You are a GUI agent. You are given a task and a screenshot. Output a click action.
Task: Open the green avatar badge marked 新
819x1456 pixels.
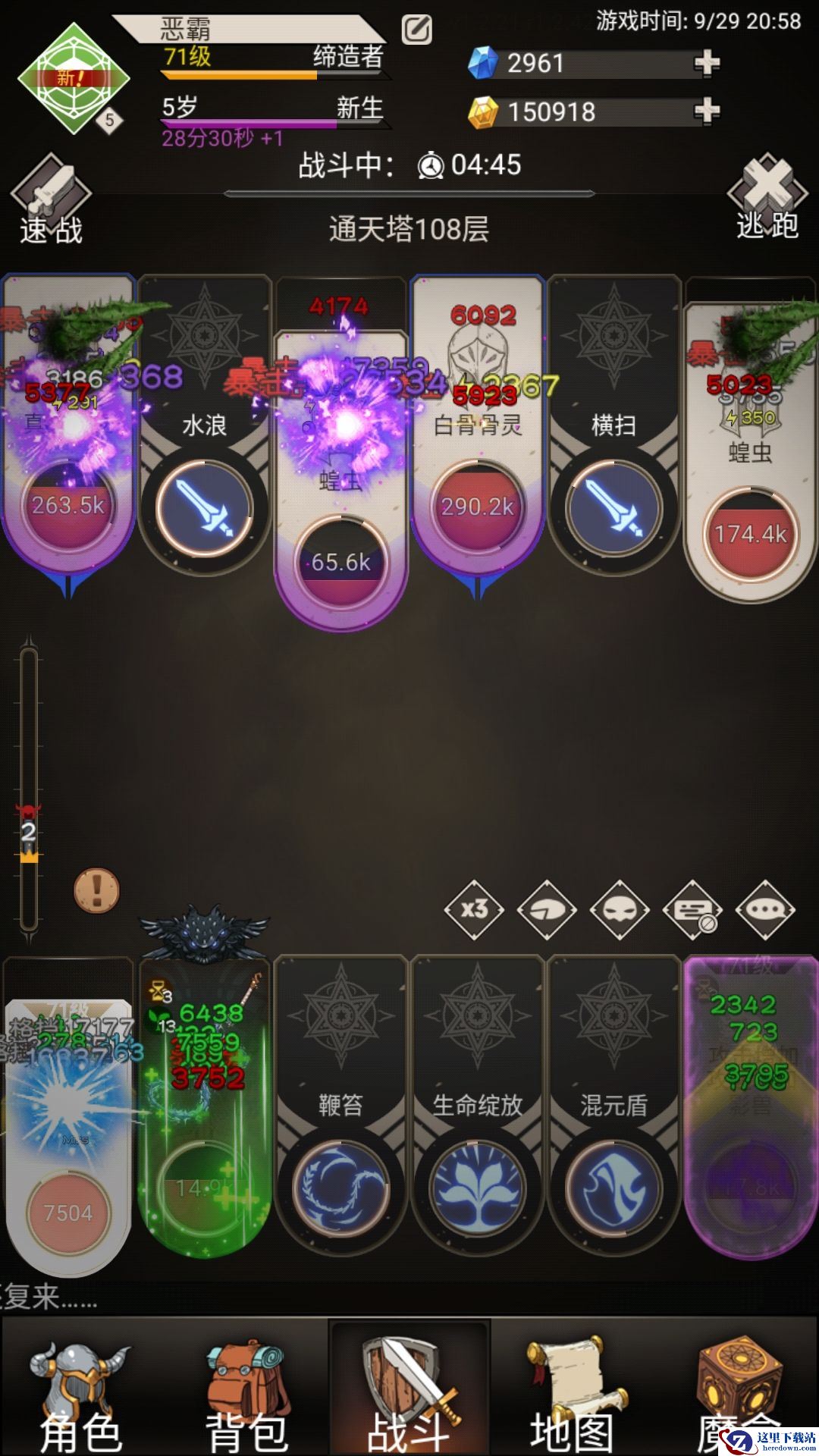click(74, 78)
